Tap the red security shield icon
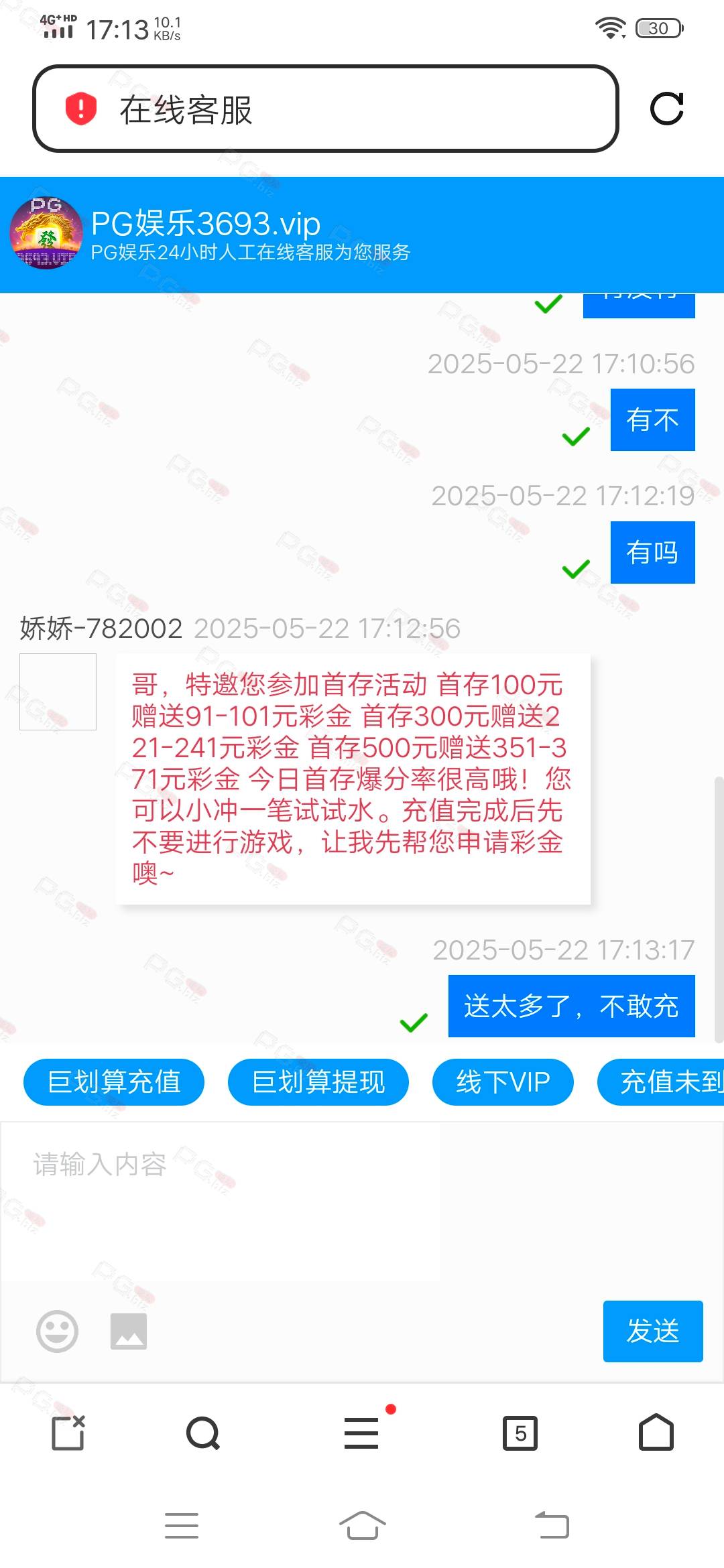The height and width of the screenshot is (1568, 724). tap(81, 109)
